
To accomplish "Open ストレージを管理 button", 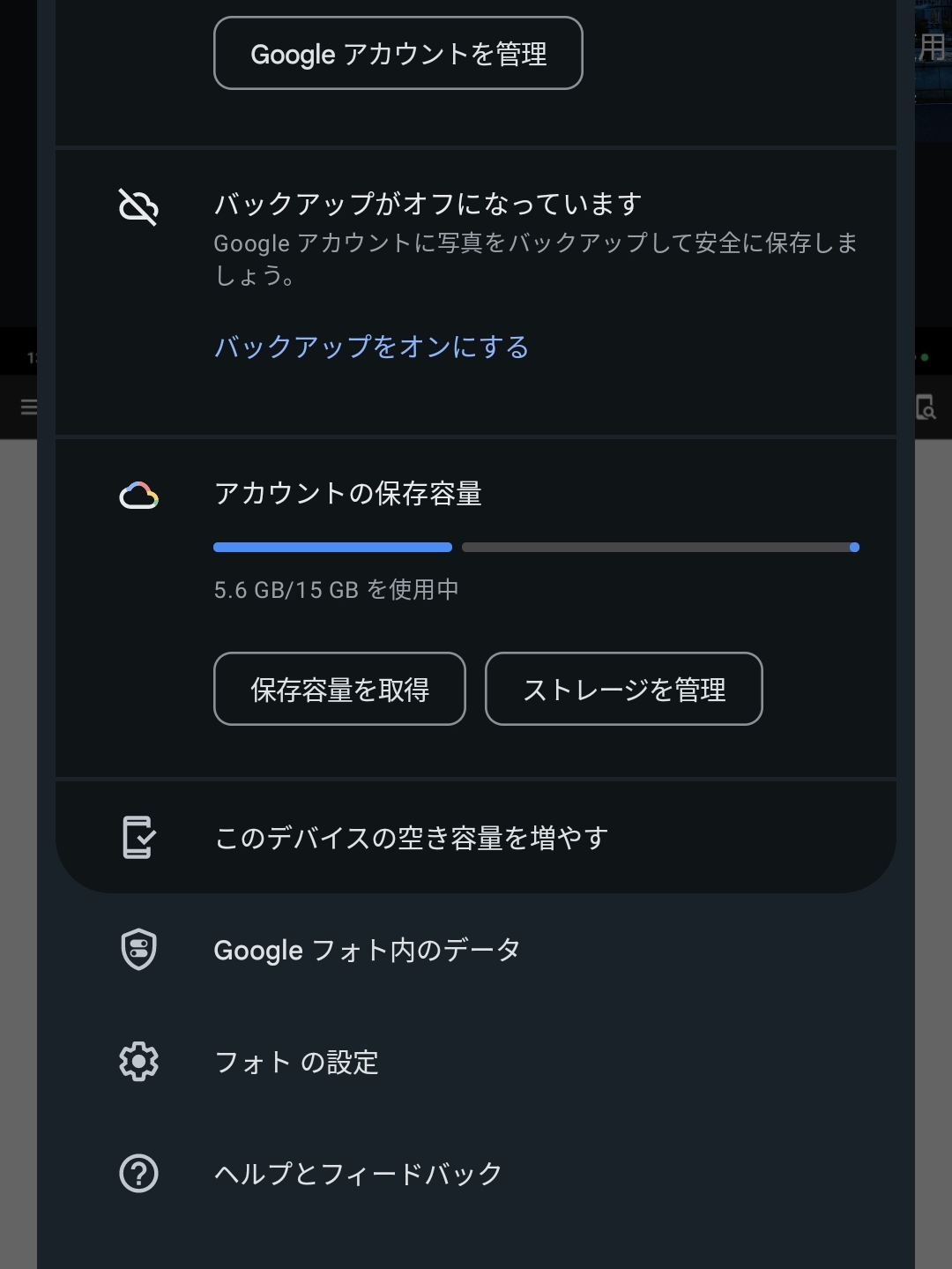I will coord(623,690).
